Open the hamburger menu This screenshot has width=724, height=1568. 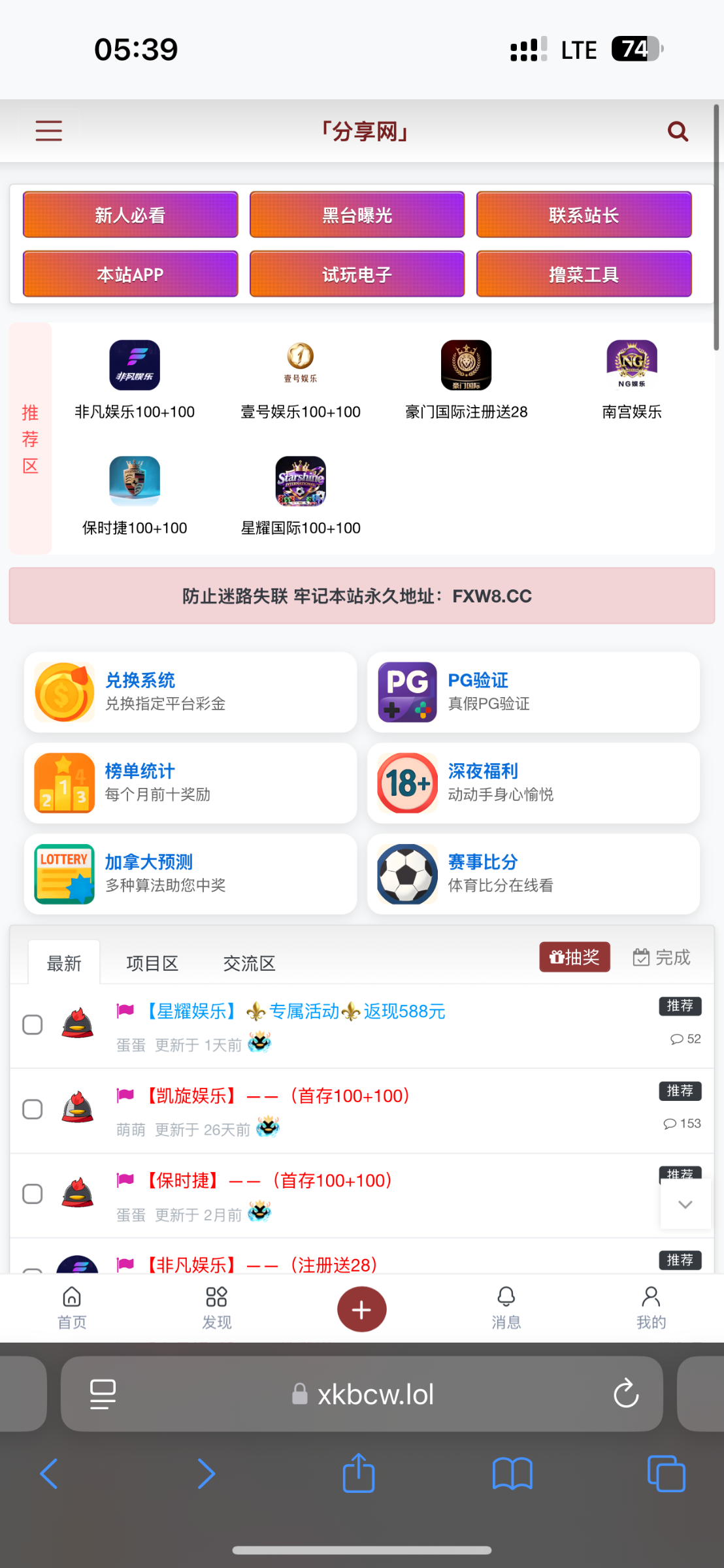48,131
